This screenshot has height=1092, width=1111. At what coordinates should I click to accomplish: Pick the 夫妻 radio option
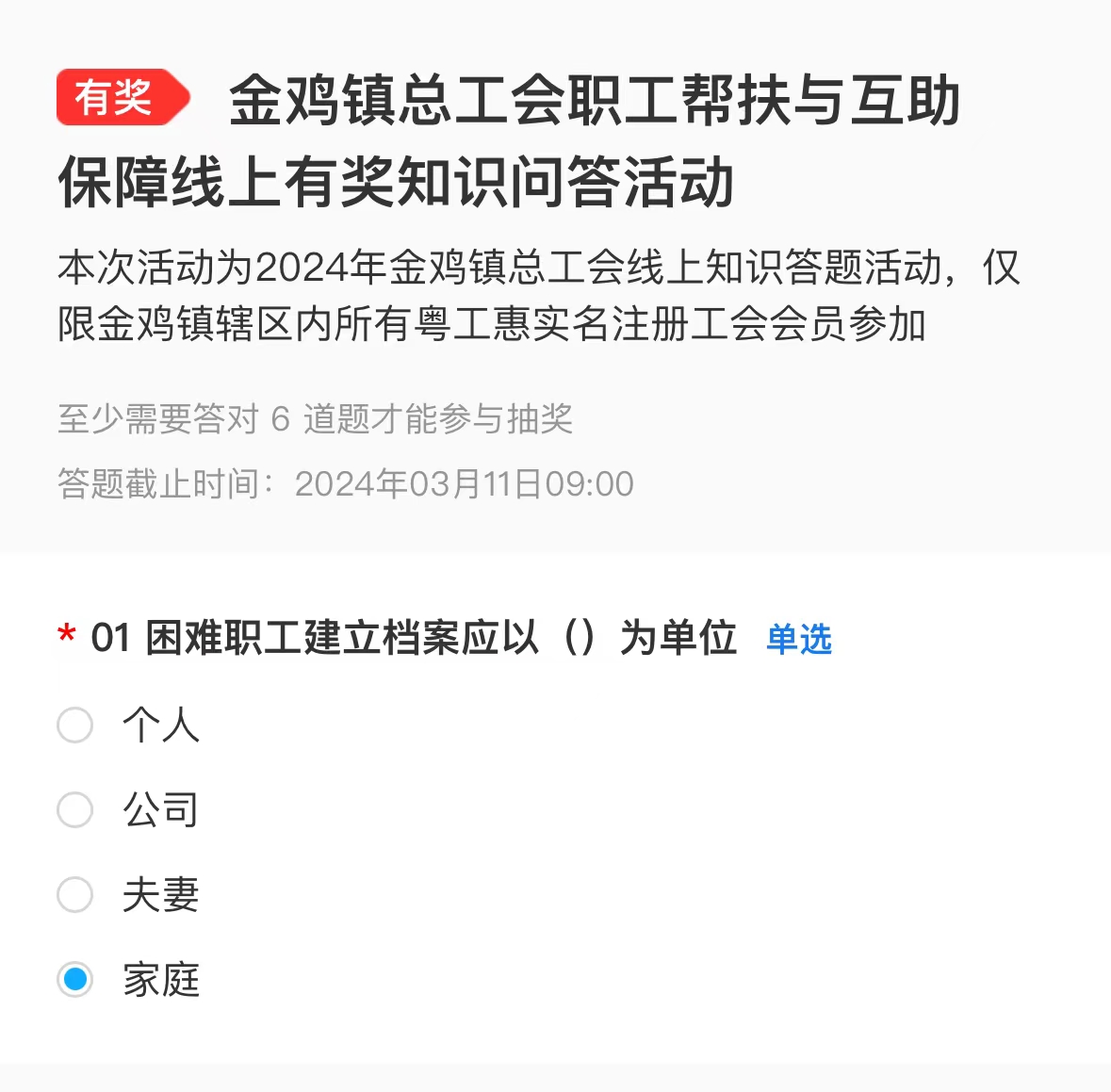click(x=75, y=895)
